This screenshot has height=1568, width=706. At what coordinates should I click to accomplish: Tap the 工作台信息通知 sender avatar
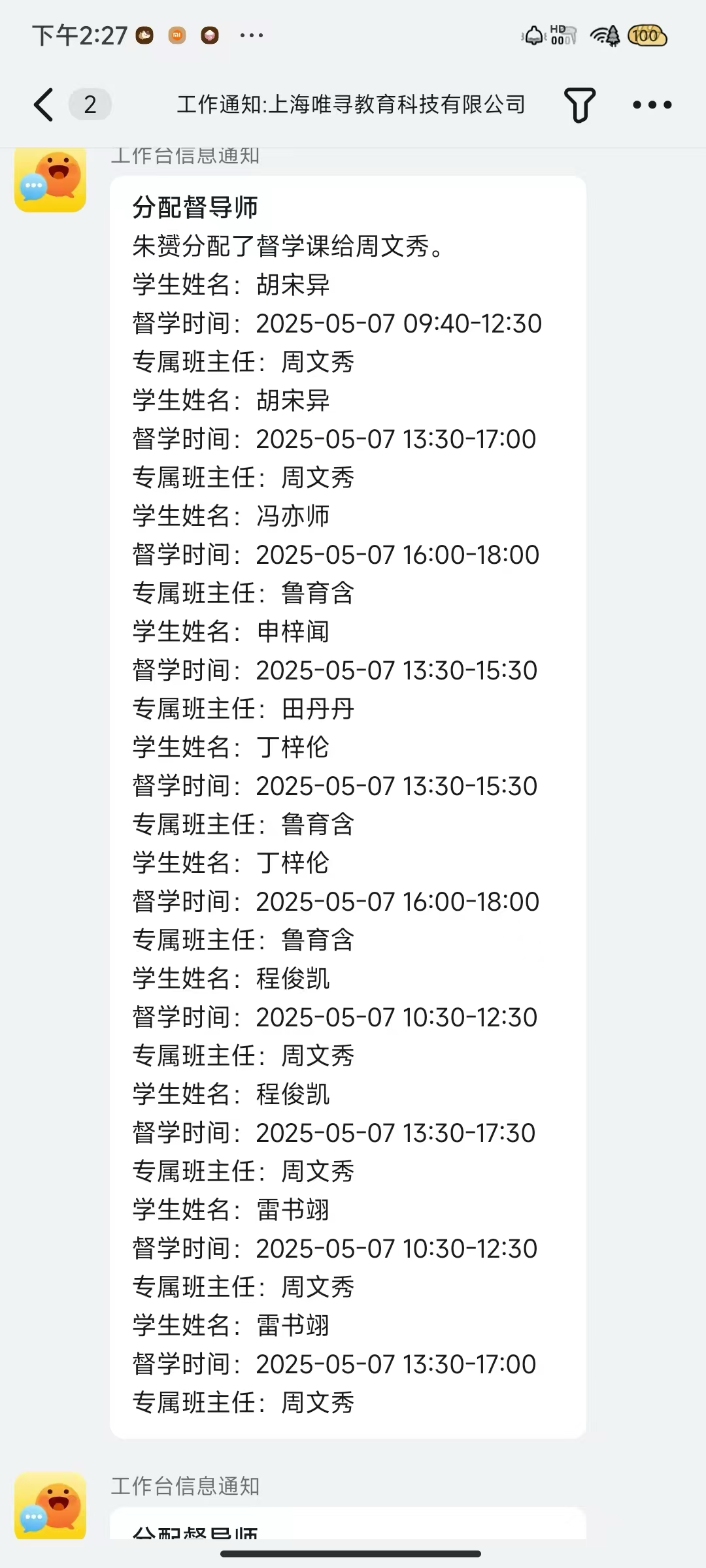(x=50, y=179)
